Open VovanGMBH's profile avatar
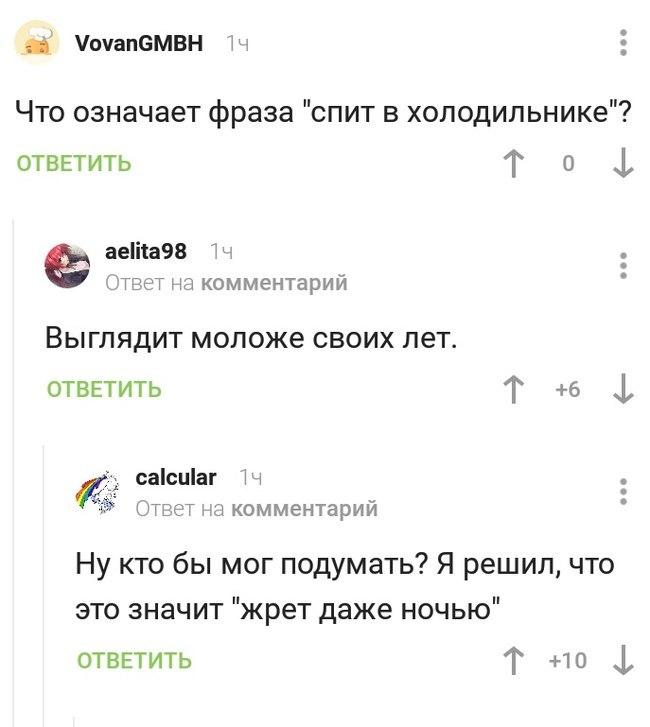This screenshot has height=727, width=650. [38, 44]
